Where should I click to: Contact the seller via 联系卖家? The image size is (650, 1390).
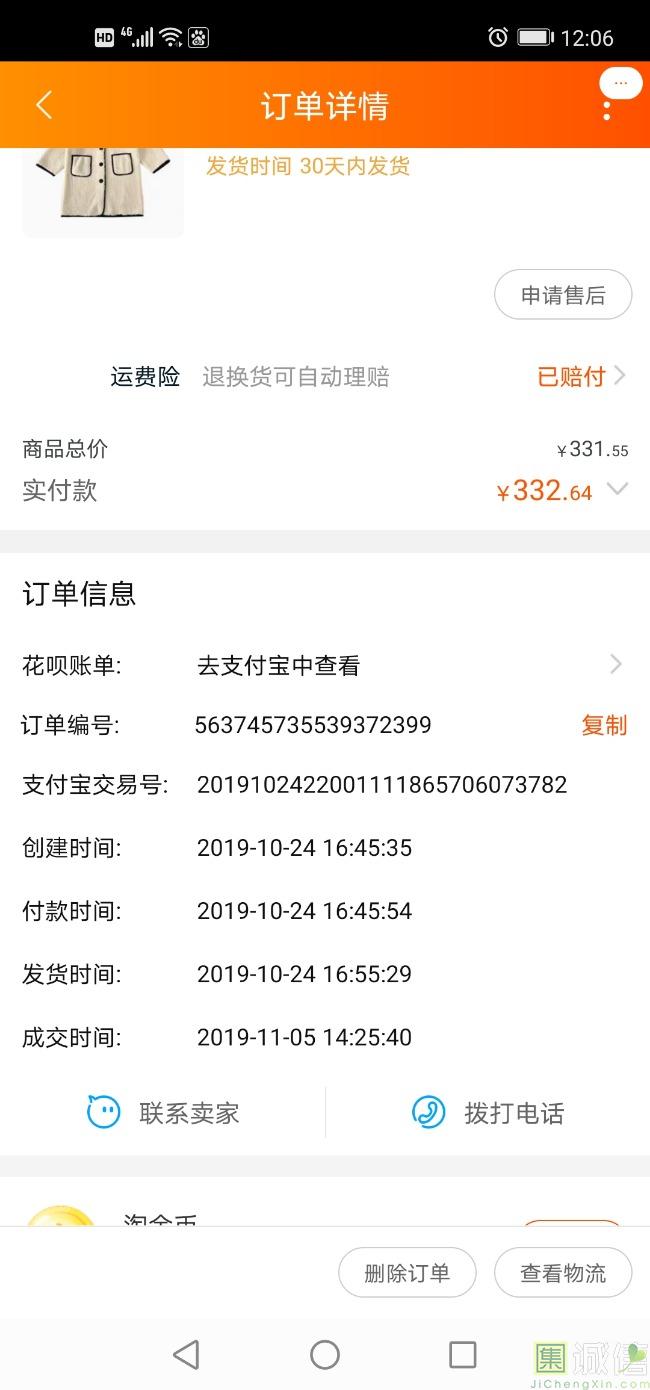(x=163, y=1112)
